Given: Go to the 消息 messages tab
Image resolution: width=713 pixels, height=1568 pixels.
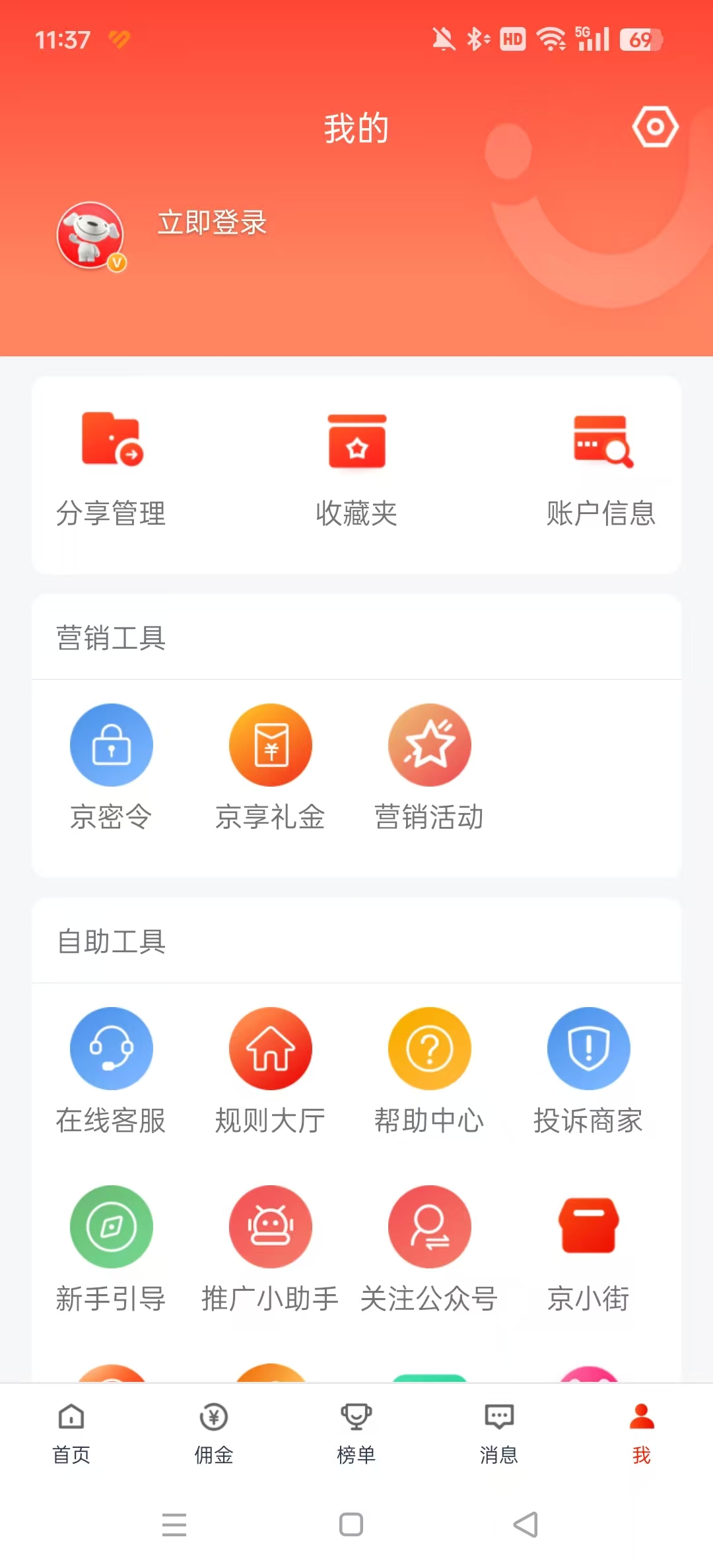Looking at the screenshot, I should [499, 1432].
